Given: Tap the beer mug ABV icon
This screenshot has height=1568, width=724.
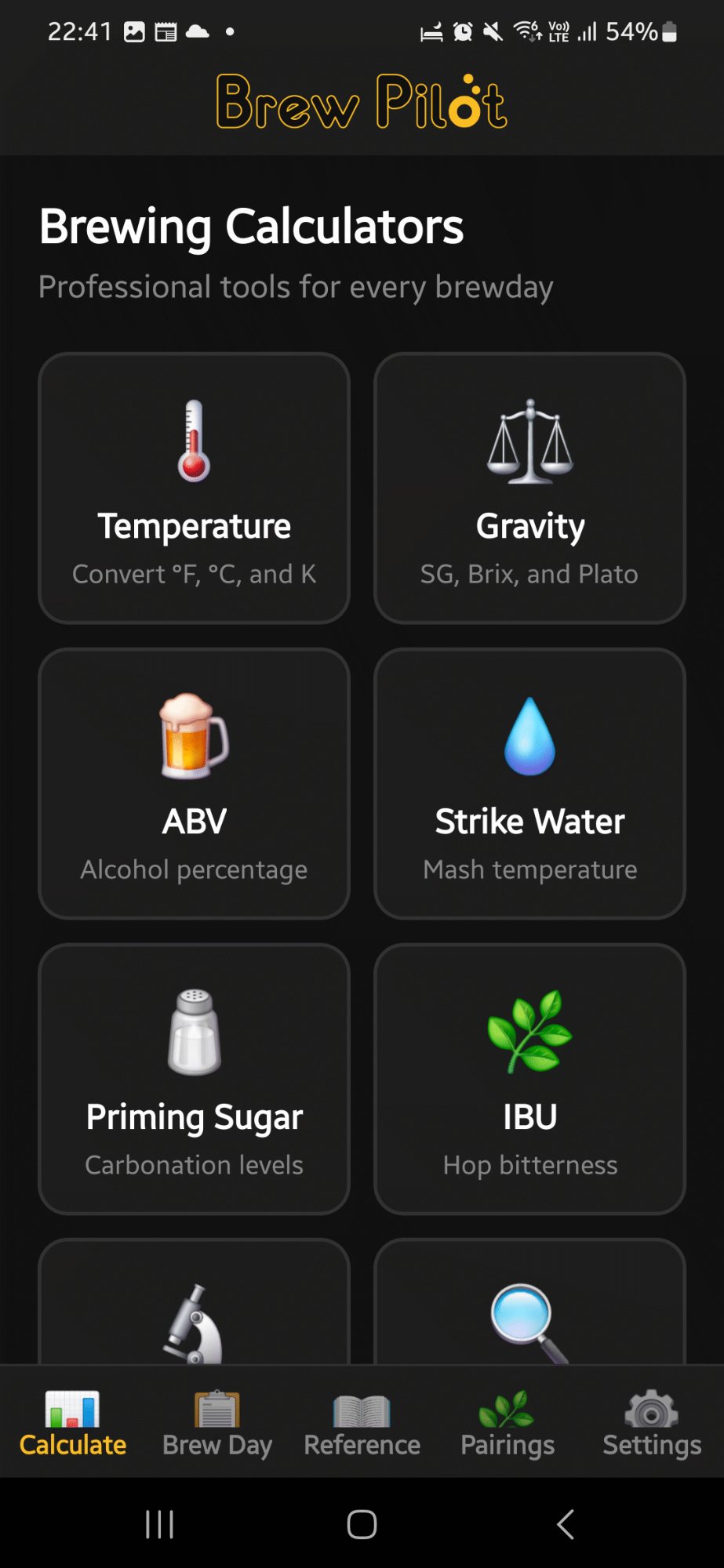Looking at the screenshot, I should [x=193, y=737].
